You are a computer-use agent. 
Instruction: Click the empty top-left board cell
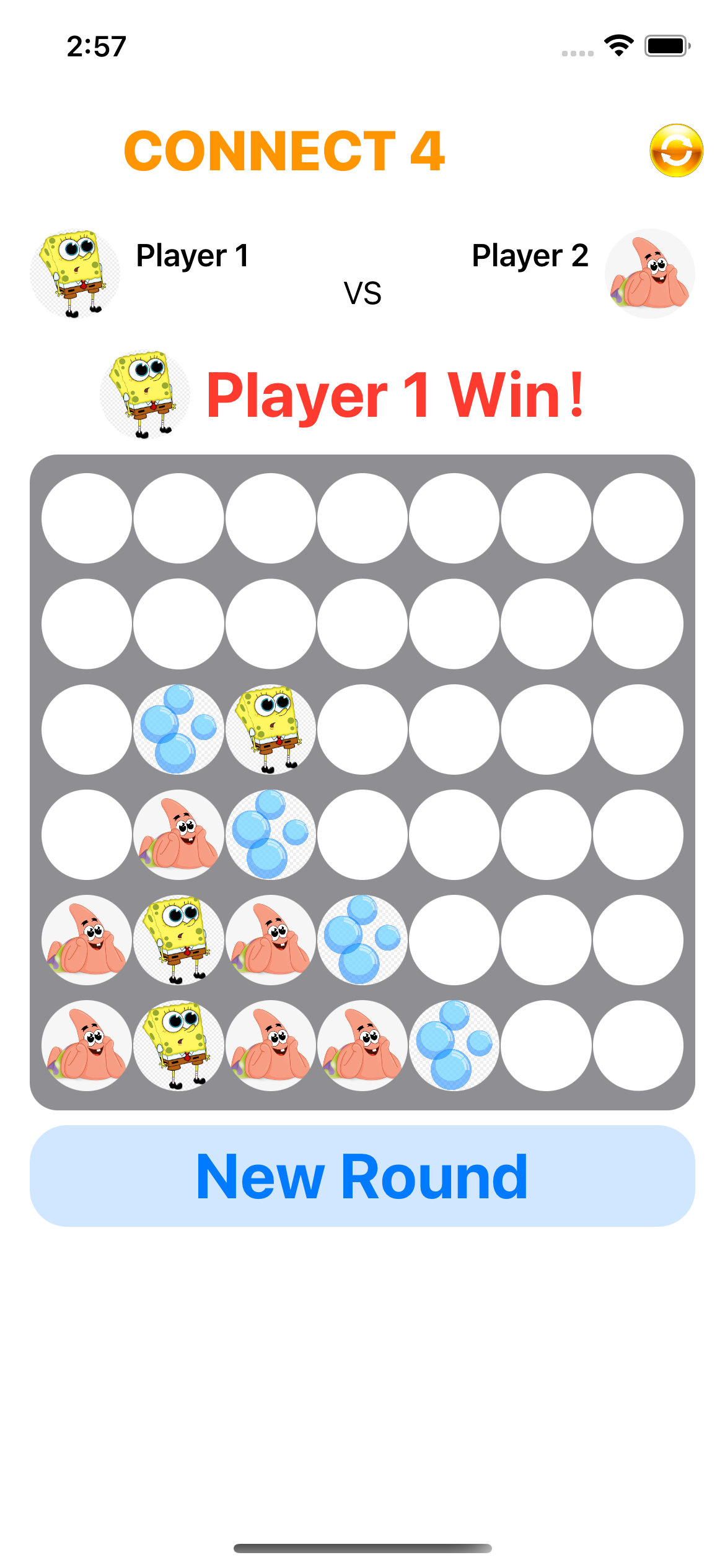[x=87, y=517]
